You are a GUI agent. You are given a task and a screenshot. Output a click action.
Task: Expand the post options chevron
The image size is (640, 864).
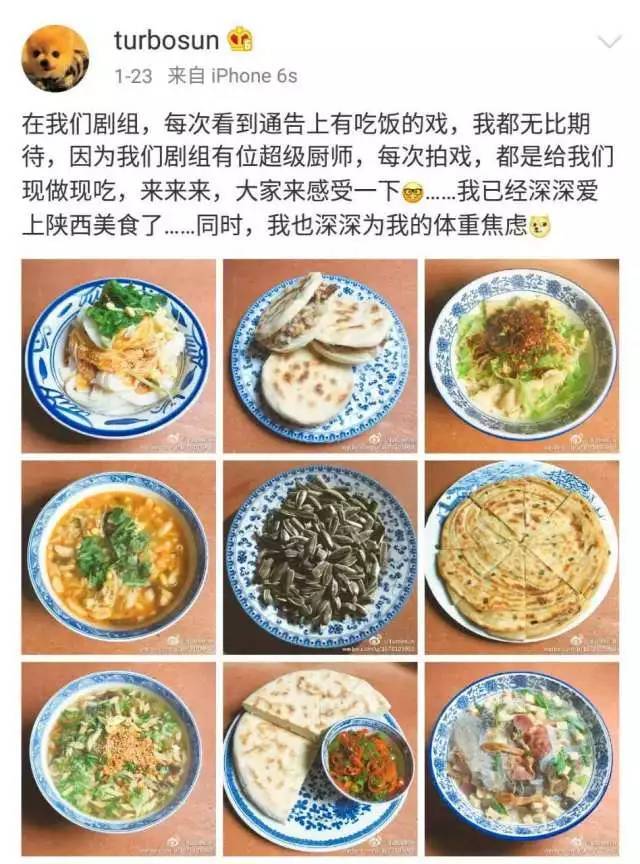point(608,42)
